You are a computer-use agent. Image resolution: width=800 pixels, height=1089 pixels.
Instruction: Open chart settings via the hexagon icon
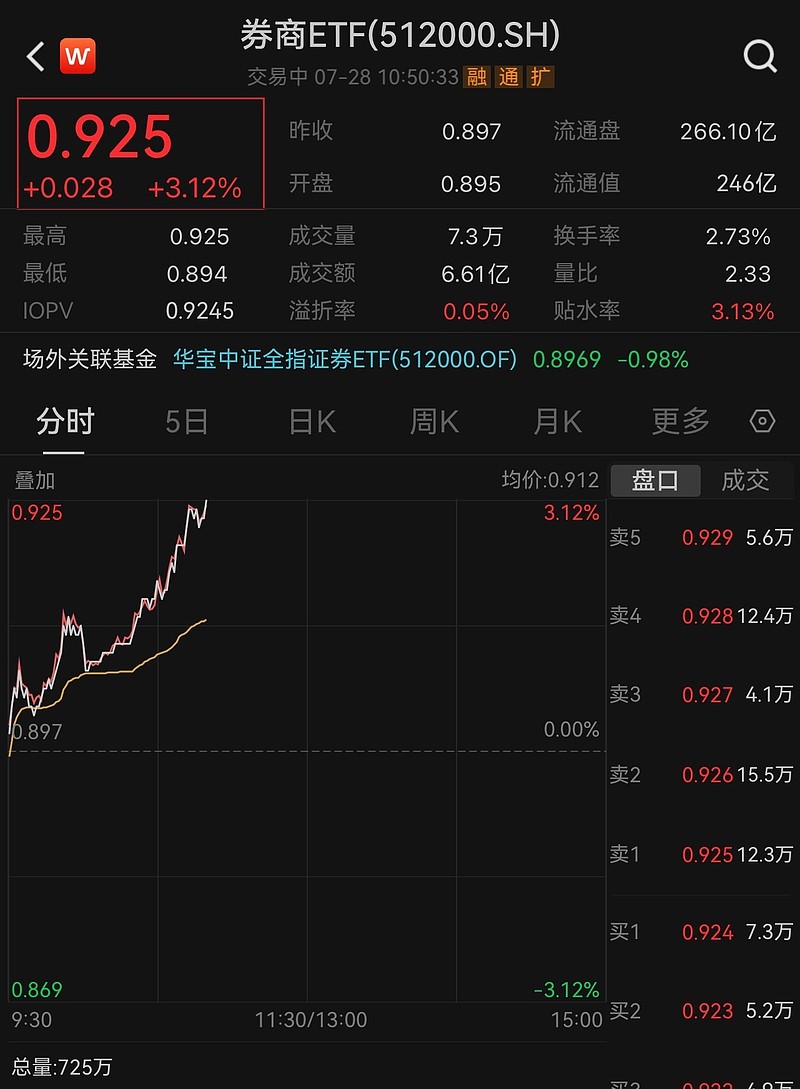763,421
